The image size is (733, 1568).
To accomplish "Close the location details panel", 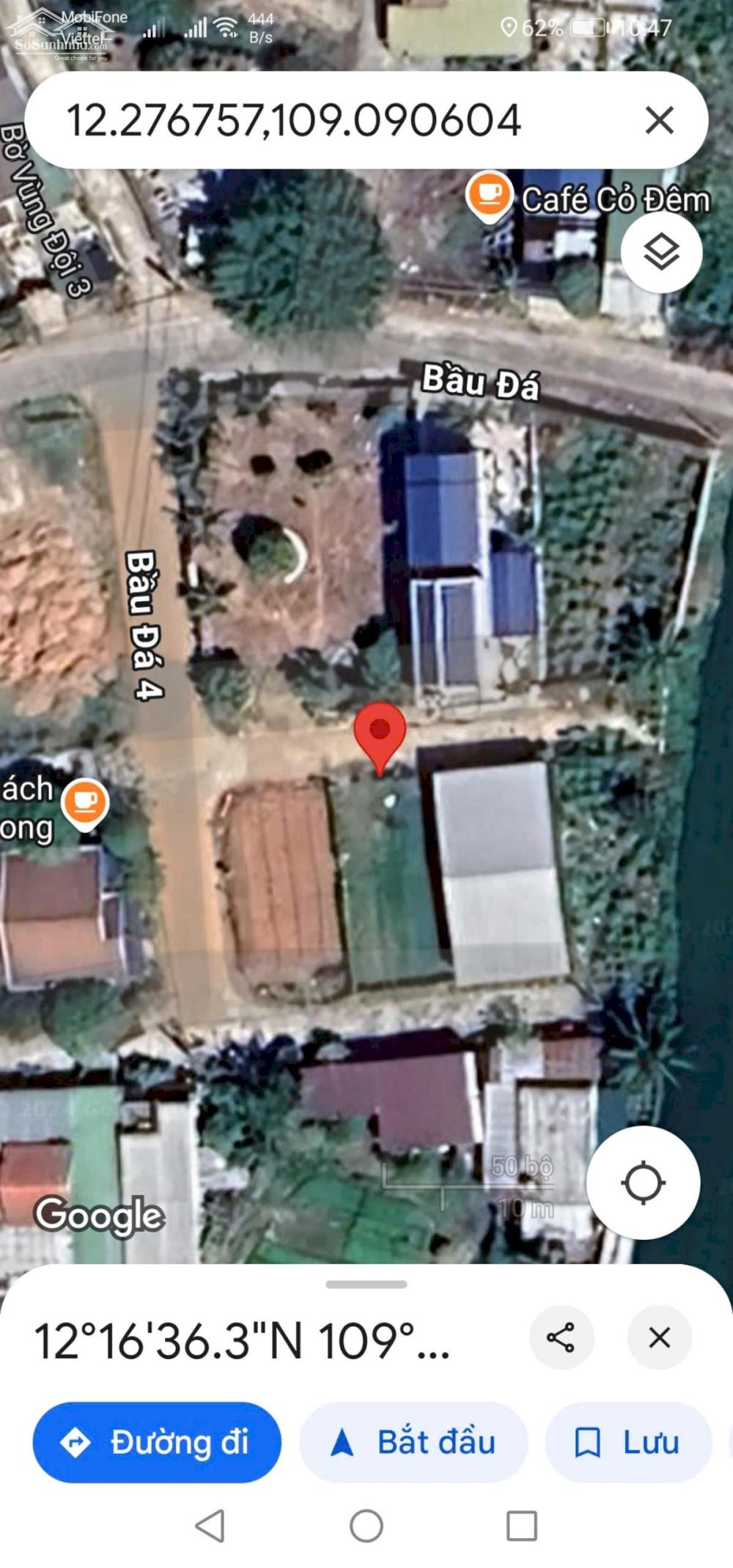I will [x=659, y=1337].
